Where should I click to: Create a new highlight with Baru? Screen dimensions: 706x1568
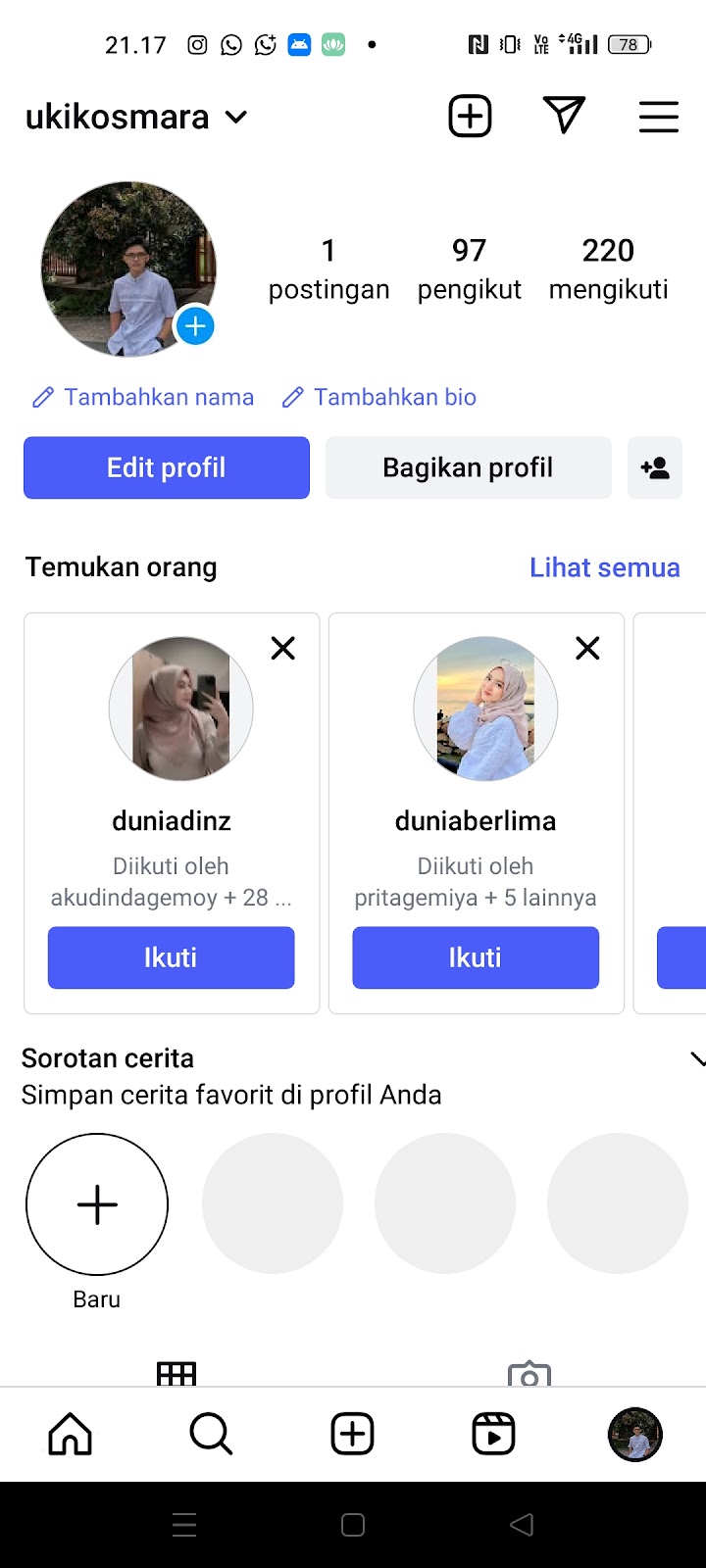[97, 1204]
